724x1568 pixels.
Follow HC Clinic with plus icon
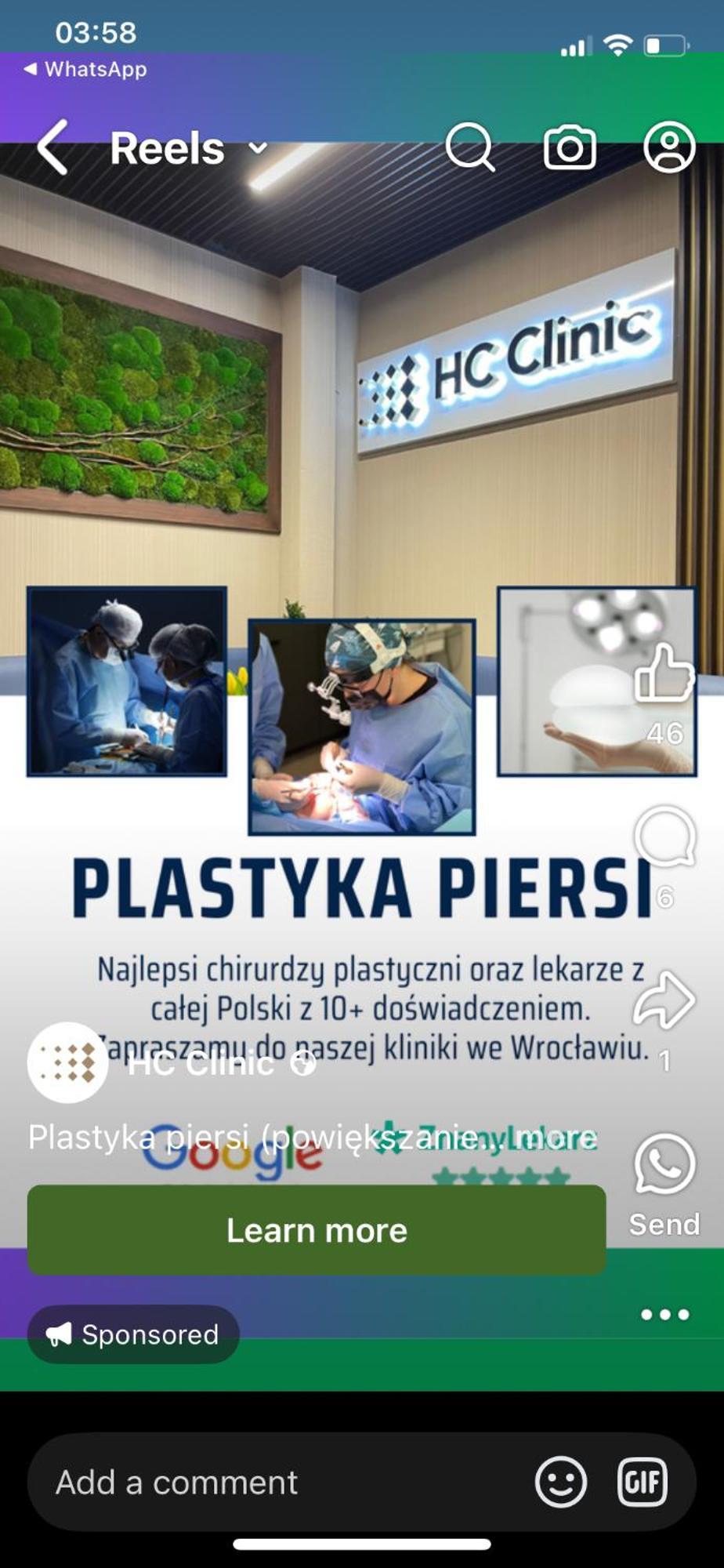click(303, 1064)
